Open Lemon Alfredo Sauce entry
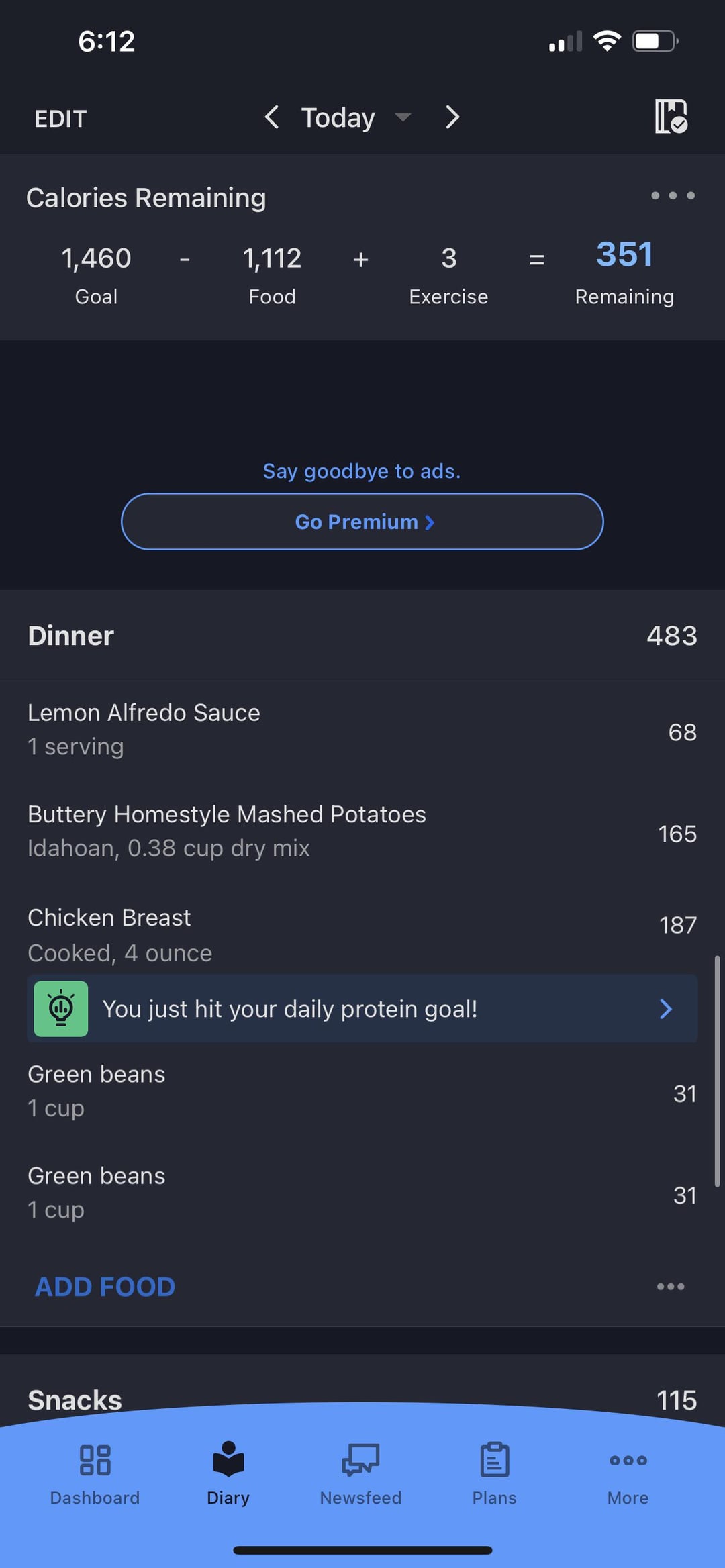725x1568 pixels. coord(362,731)
